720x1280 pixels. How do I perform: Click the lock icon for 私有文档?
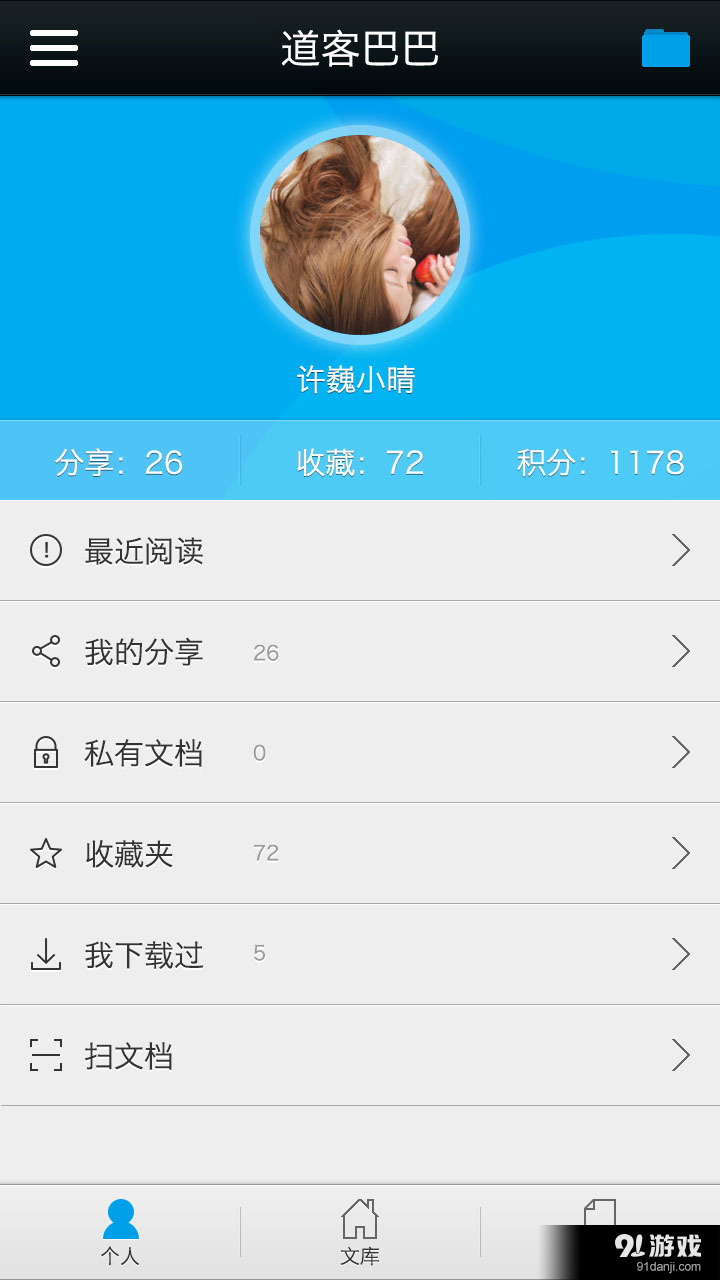[47, 752]
